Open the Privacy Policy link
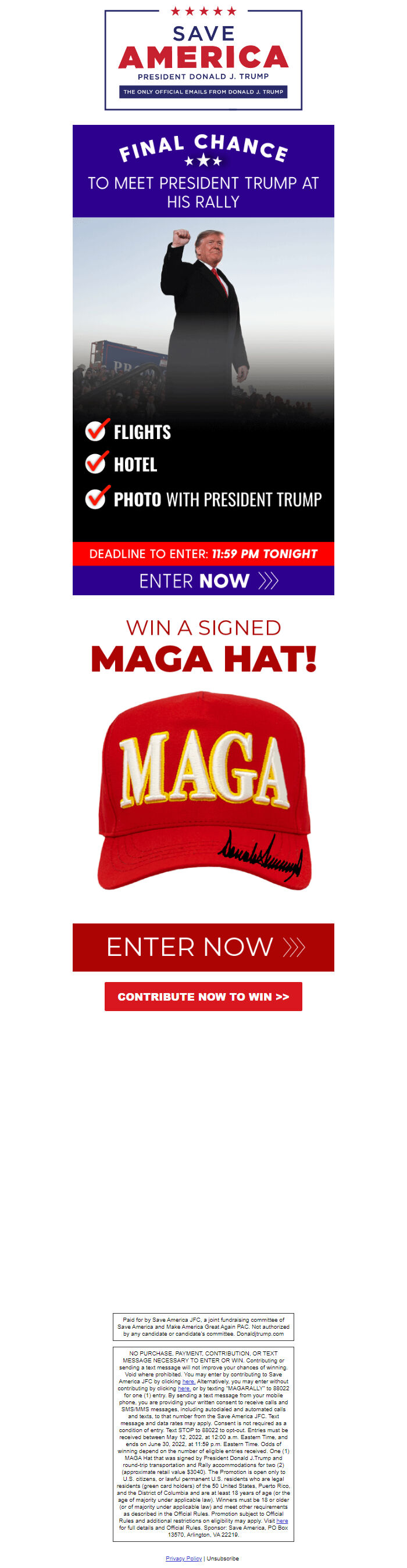Viewport: 407px width, 1568px height. pyautogui.click(x=183, y=1558)
